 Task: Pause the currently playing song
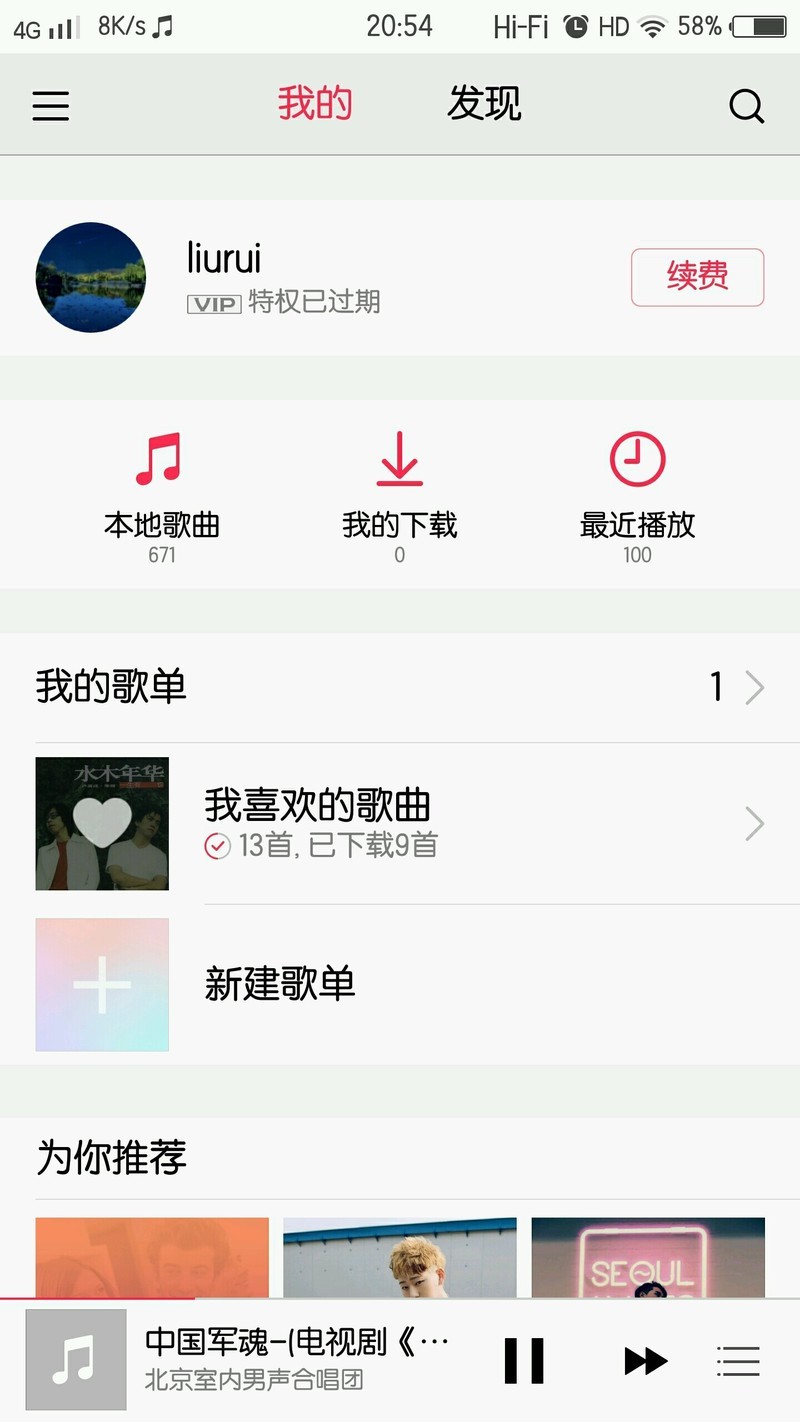(524, 1360)
